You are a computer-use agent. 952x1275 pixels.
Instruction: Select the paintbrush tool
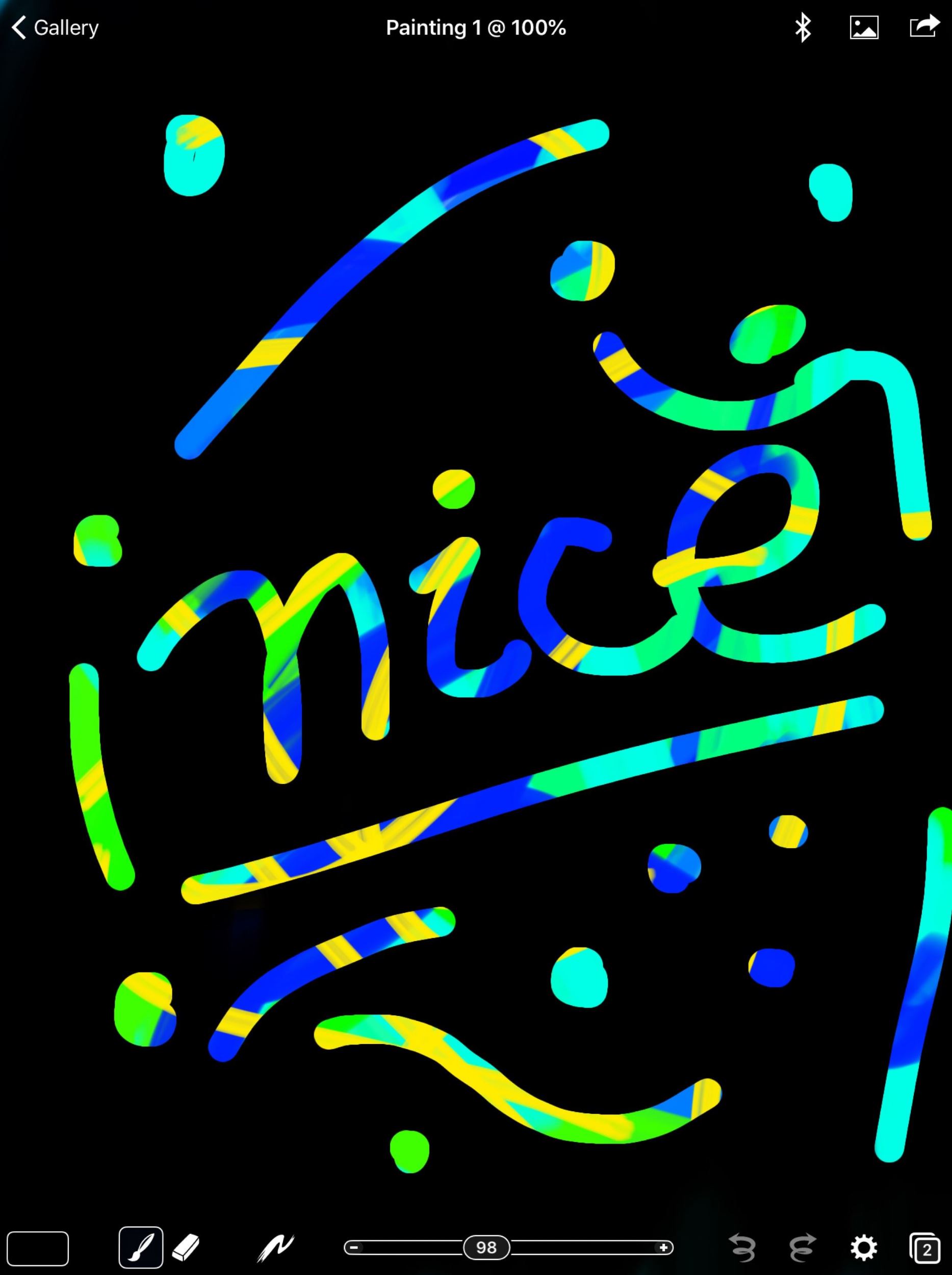point(141,1248)
